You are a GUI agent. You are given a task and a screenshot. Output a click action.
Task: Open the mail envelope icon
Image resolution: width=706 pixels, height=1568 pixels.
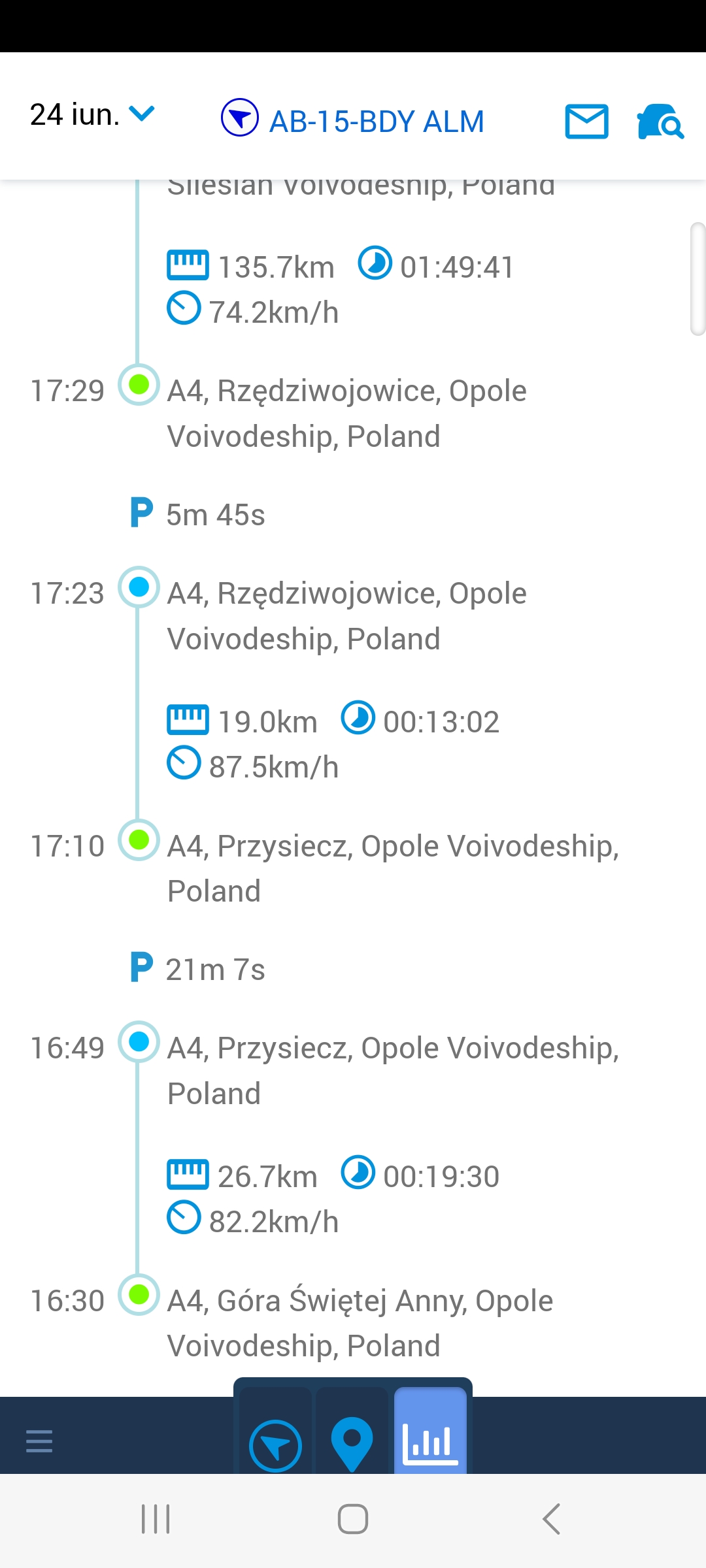(586, 122)
